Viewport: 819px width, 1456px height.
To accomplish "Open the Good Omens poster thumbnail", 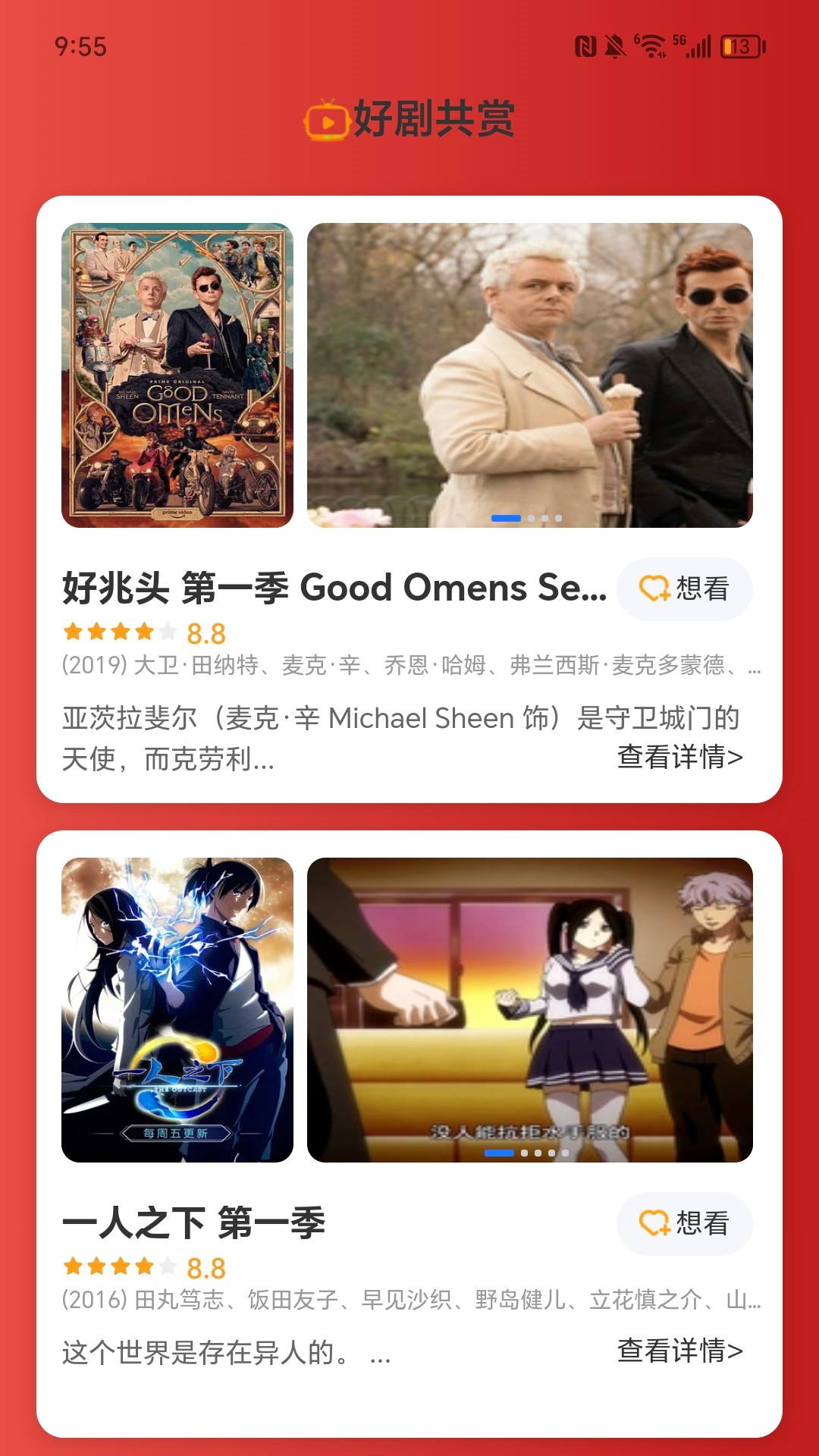I will [x=178, y=372].
